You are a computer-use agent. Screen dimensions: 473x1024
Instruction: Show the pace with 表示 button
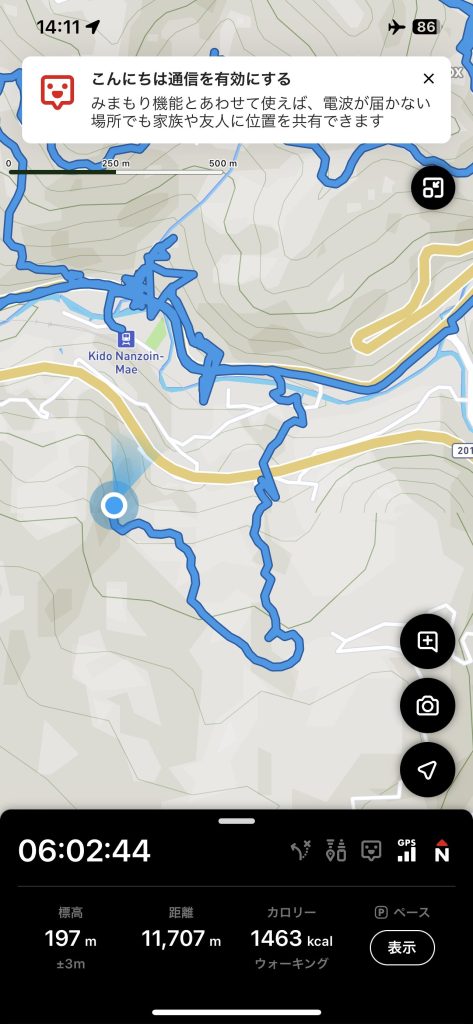click(402, 948)
